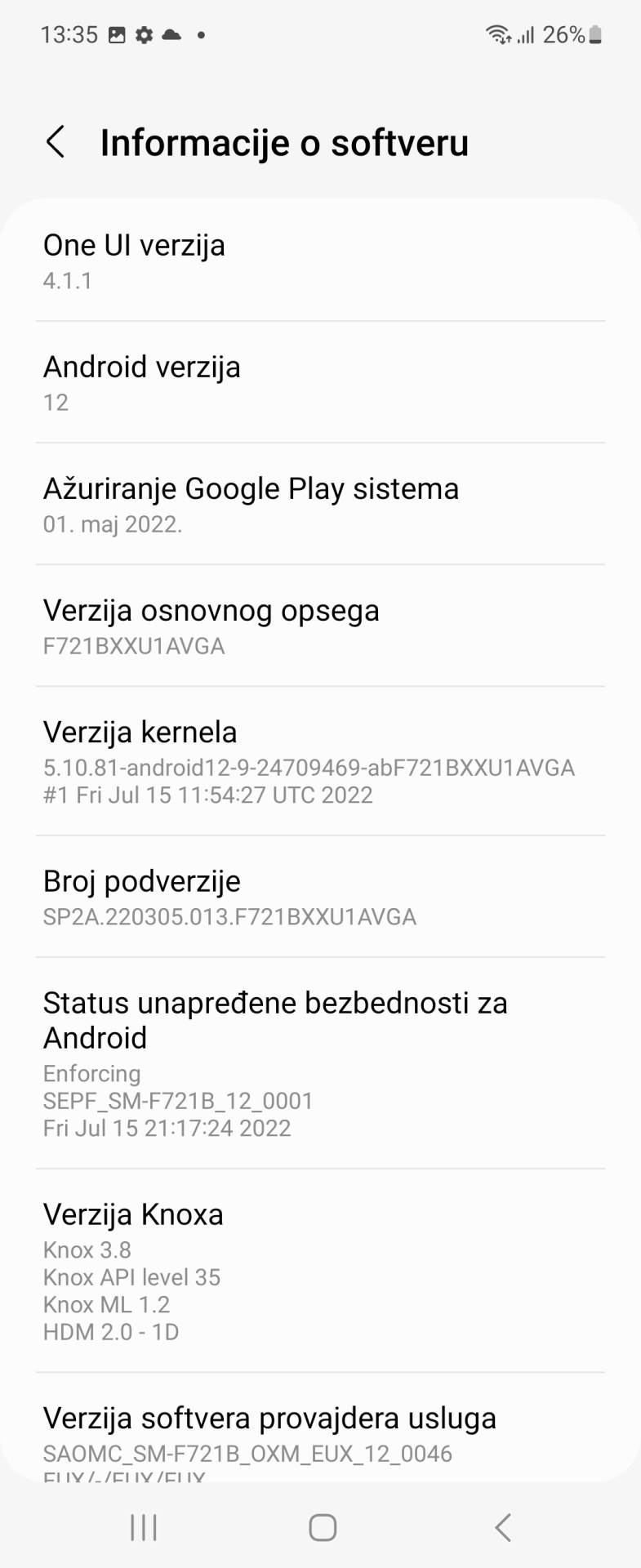Tap the cellular signal strength icon
The height and width of the screenshot is (1568, 641).
[527, 34]
